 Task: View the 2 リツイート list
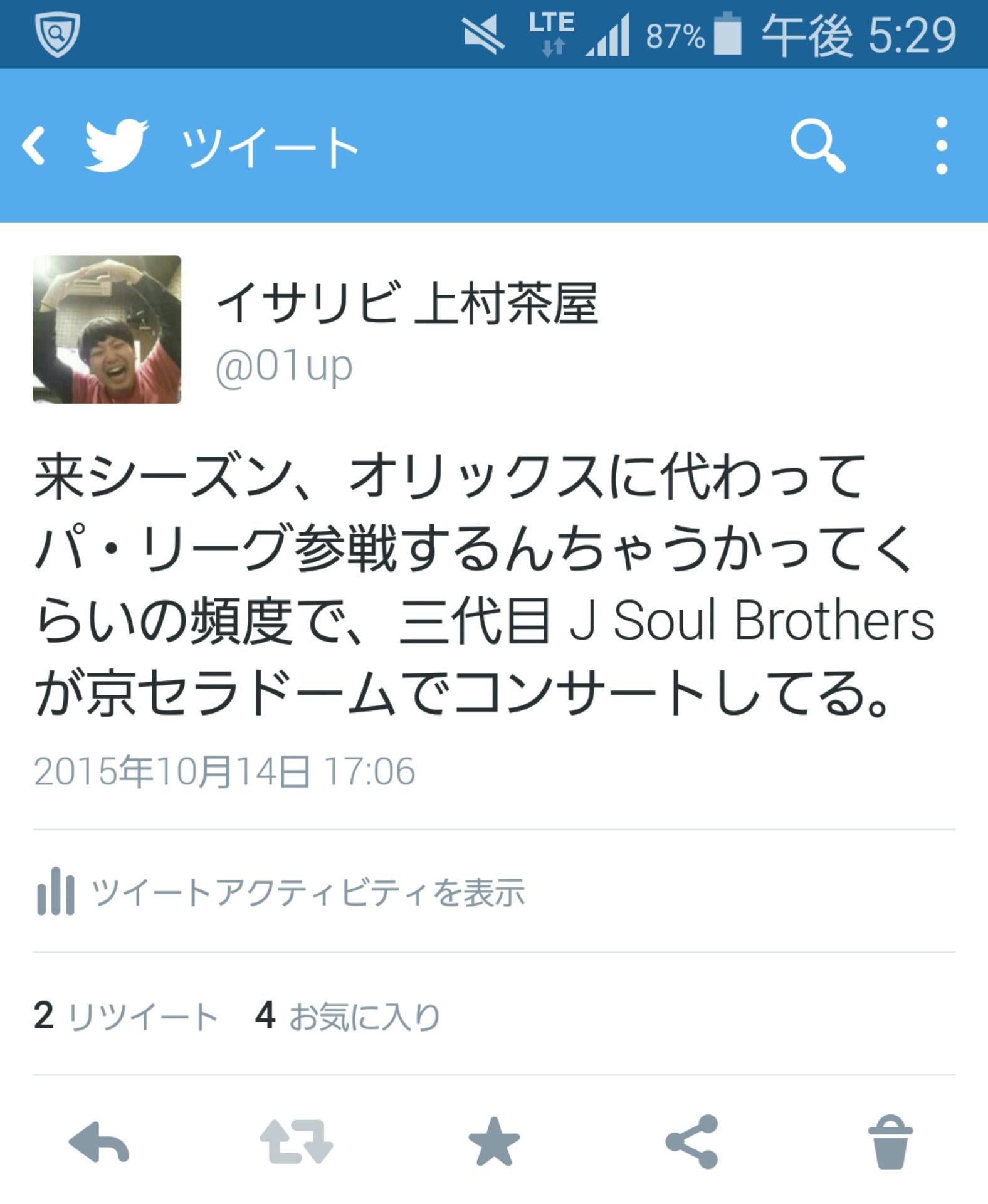point(125,1015)
